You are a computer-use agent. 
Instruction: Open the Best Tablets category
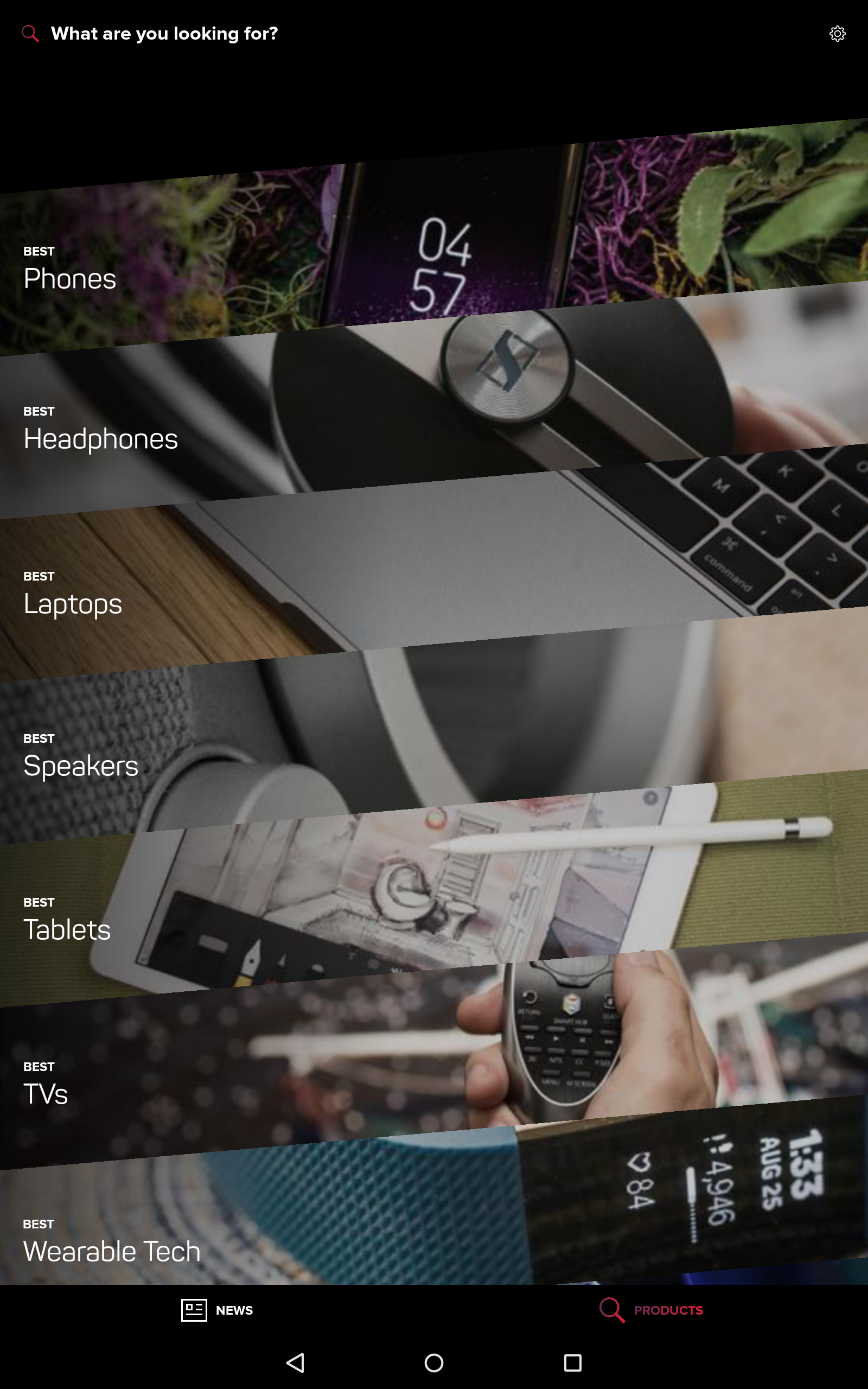67,921
